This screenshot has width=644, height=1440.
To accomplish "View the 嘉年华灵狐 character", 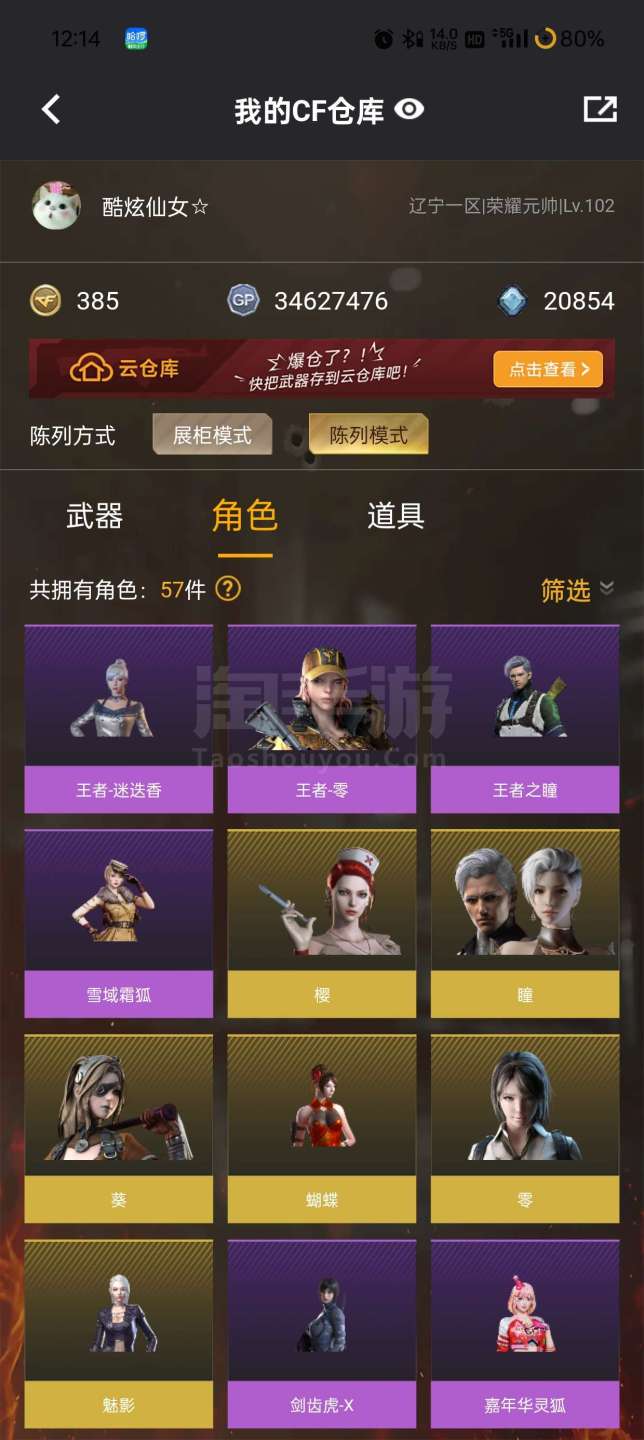I will pos(525,1333).
